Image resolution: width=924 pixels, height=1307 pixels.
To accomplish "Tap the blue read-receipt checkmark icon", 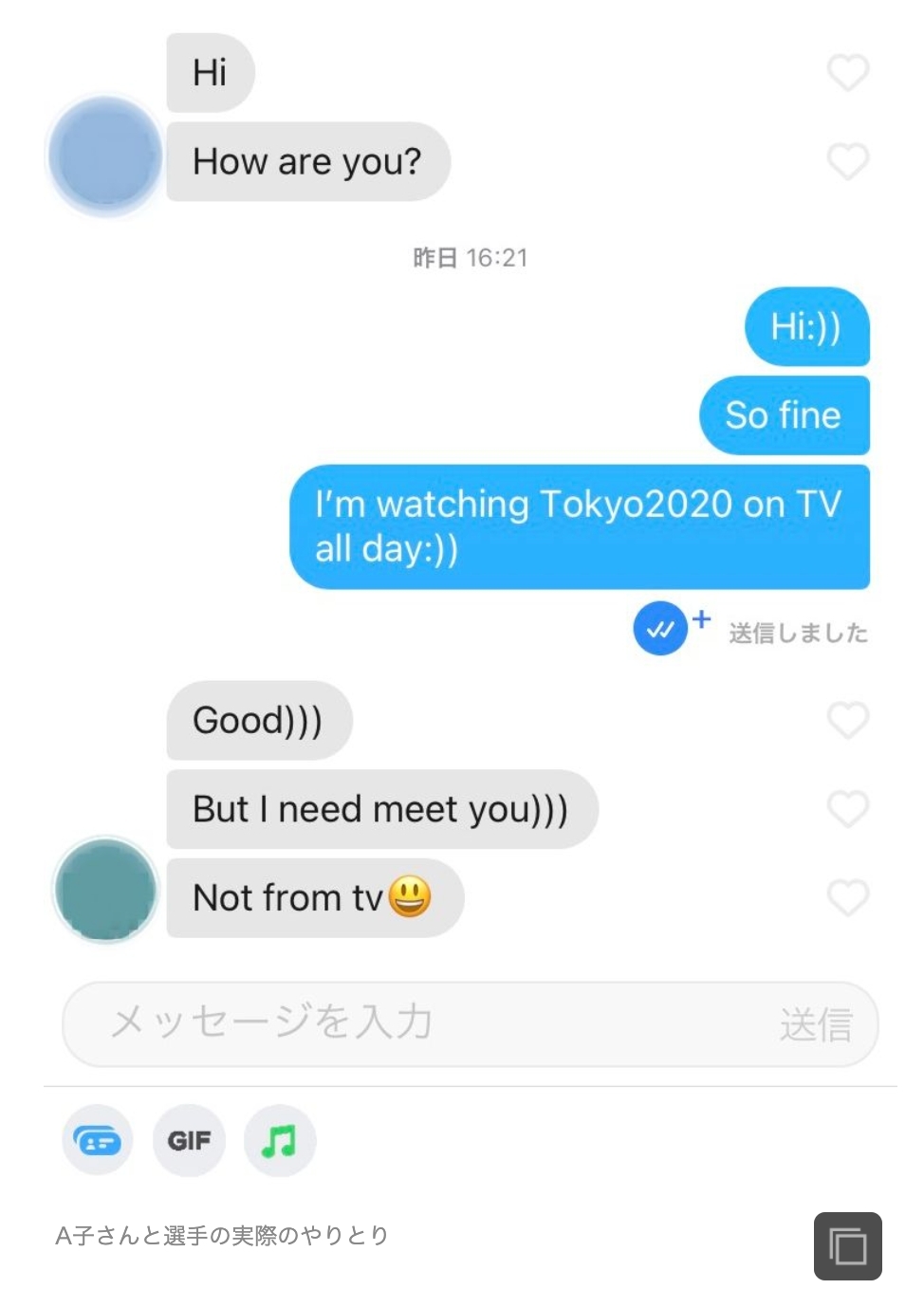I will coord(660,629).
